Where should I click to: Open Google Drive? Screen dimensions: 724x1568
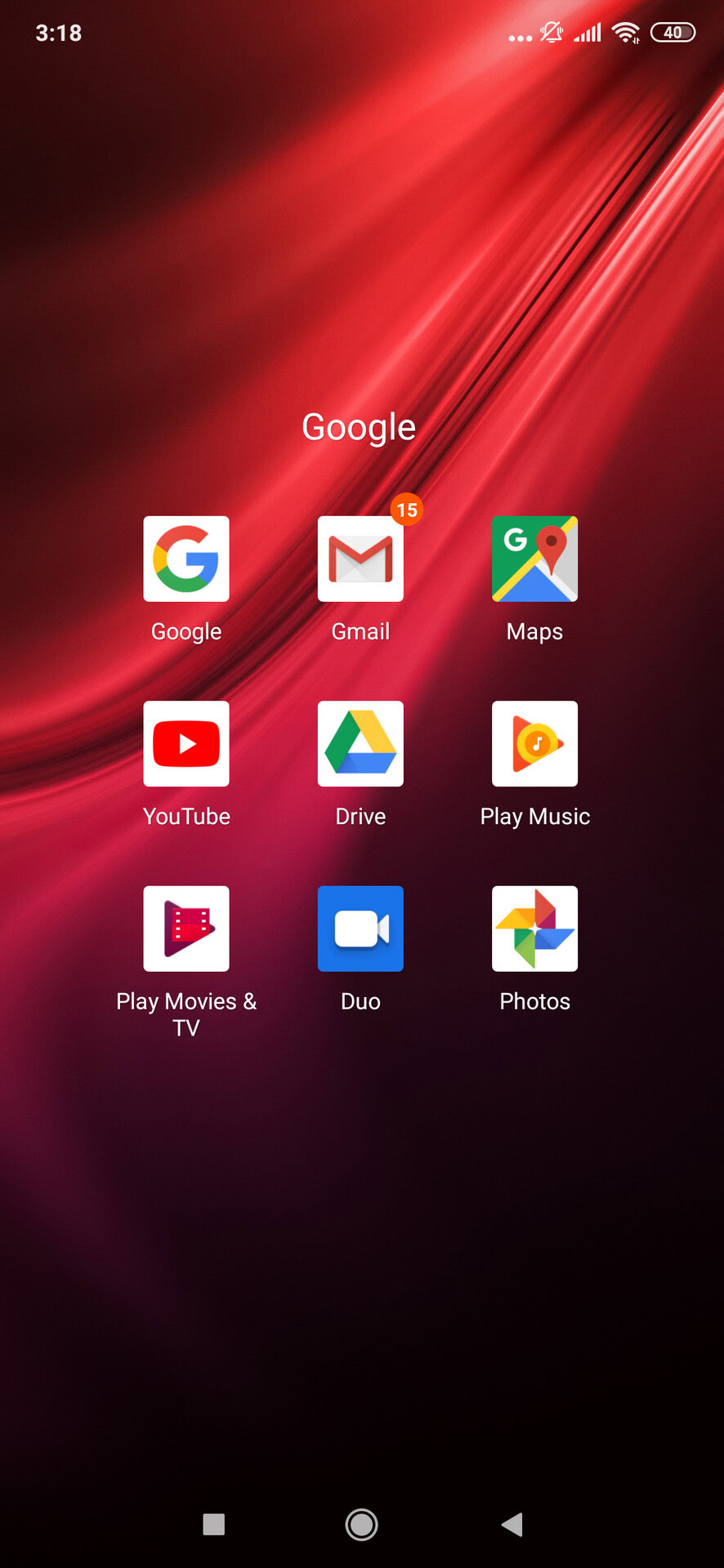[360, 744]
